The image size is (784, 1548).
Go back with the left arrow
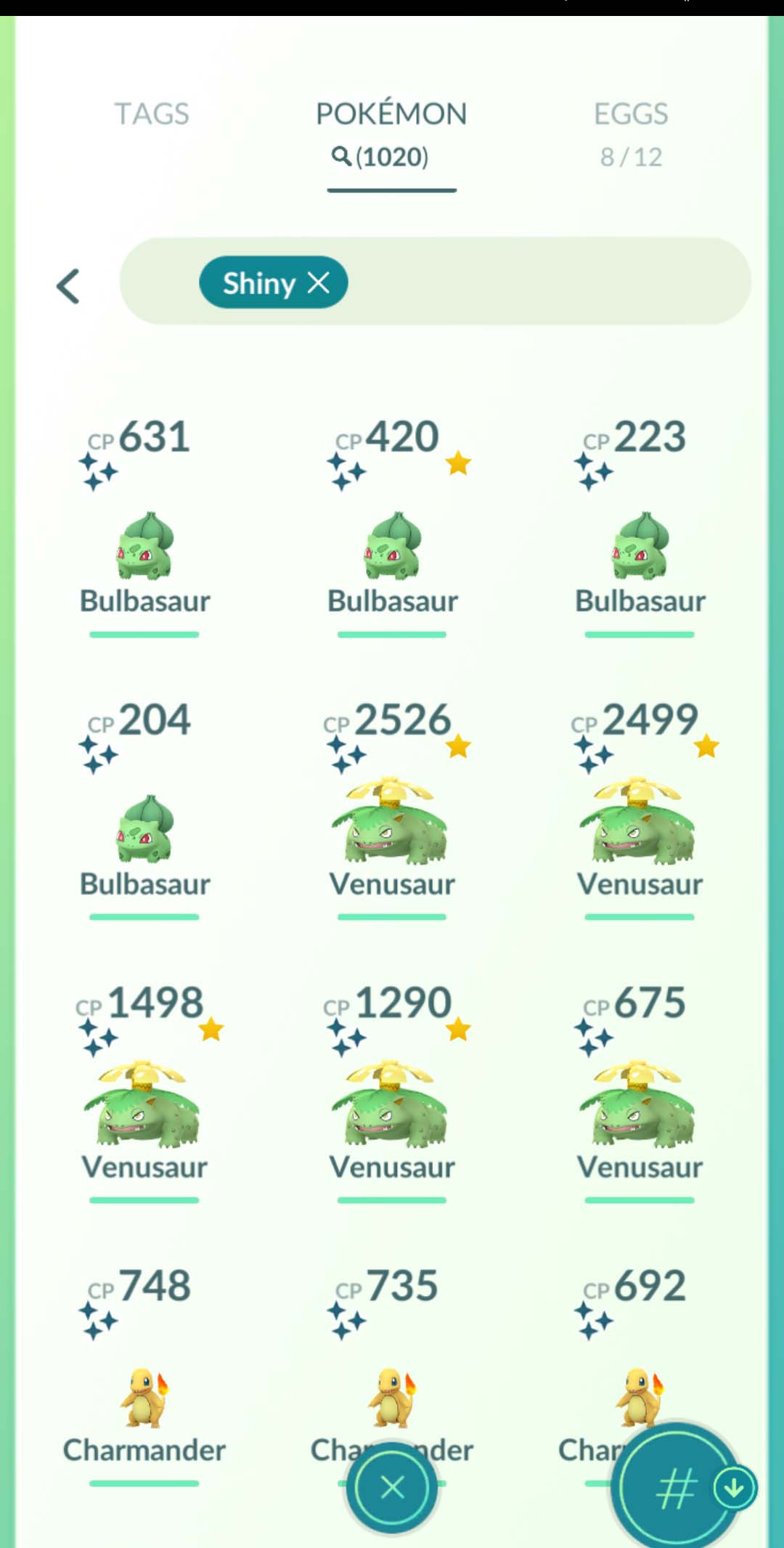(68, 286)
